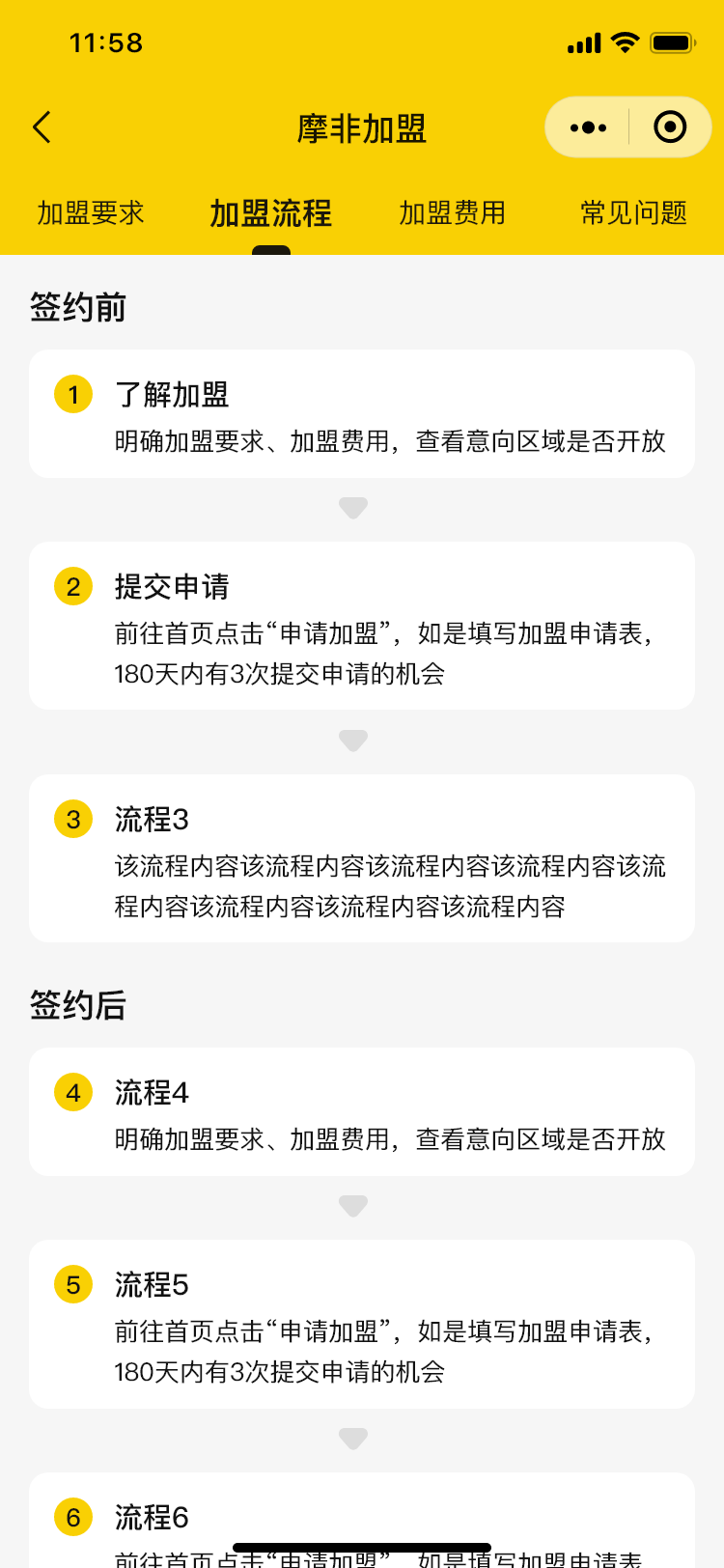Select the 加盟流程 tab

click(271, 212)
